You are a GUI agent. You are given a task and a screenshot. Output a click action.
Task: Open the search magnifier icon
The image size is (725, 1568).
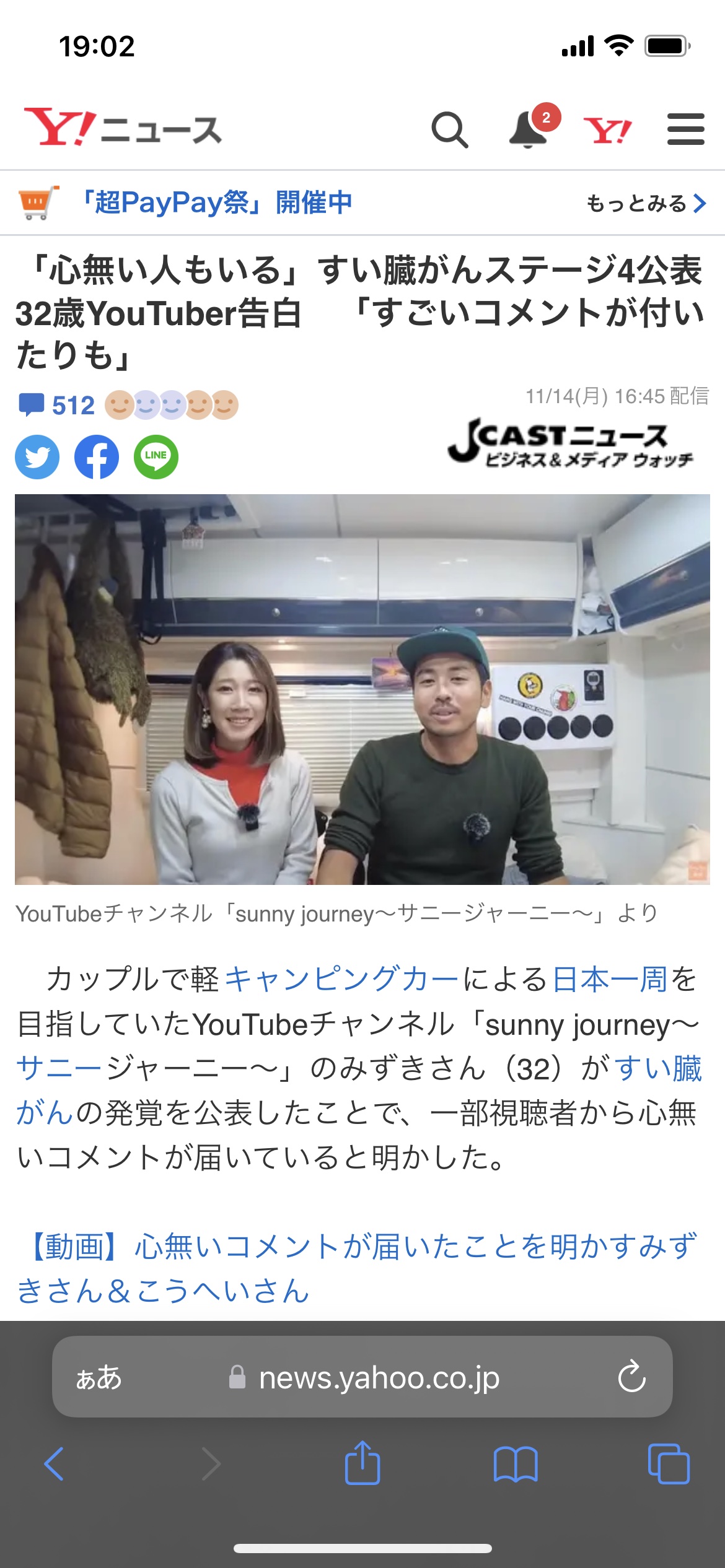pyautogui.click(x=449, y=129)
